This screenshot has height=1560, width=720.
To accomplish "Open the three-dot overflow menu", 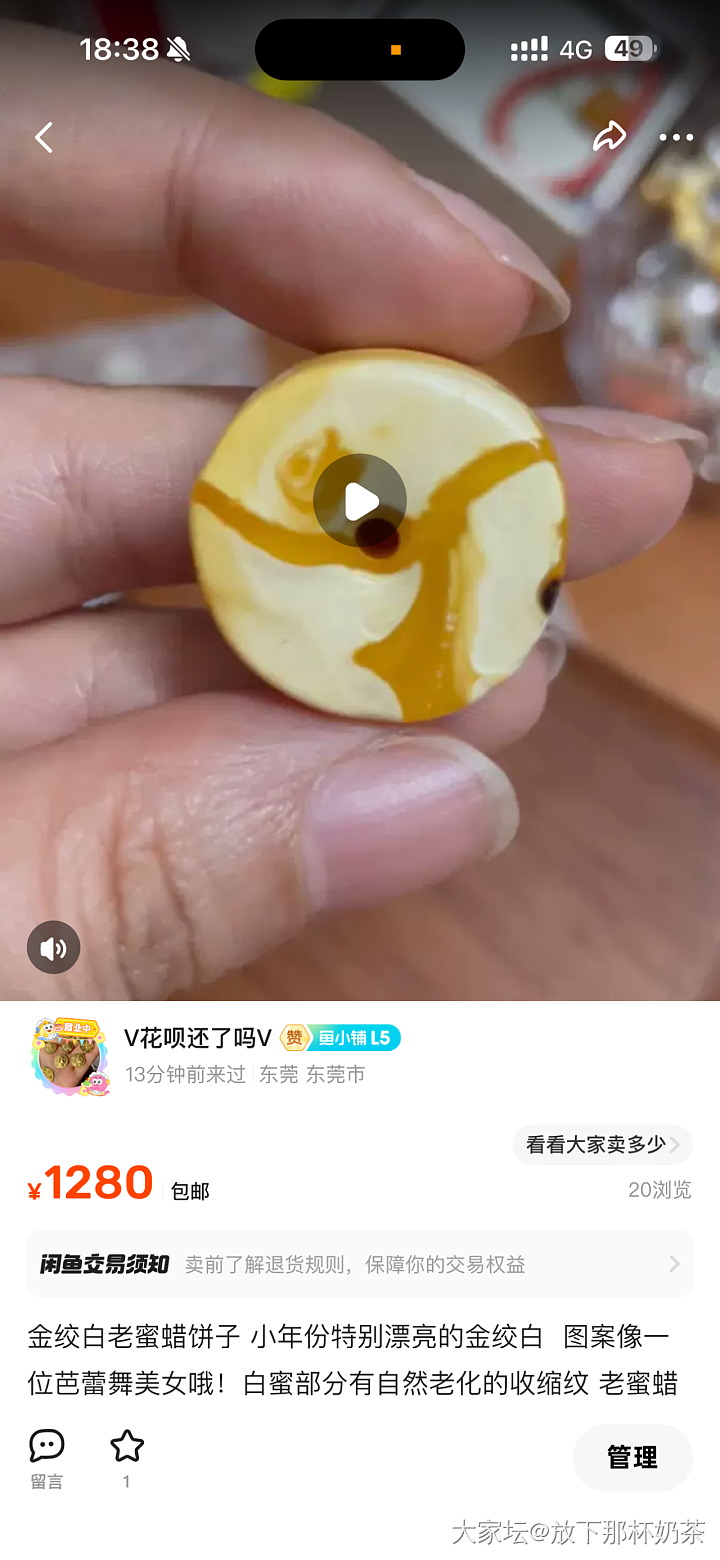I will point(676,138).
